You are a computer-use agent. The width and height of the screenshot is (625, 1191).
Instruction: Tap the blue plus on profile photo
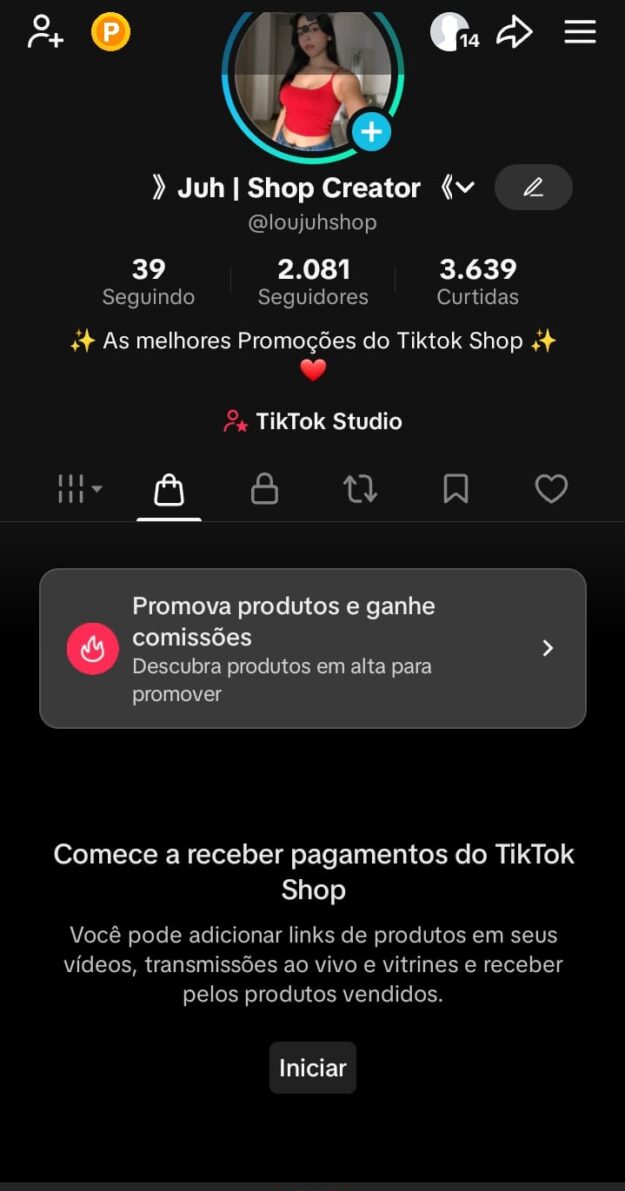point(371,131)
